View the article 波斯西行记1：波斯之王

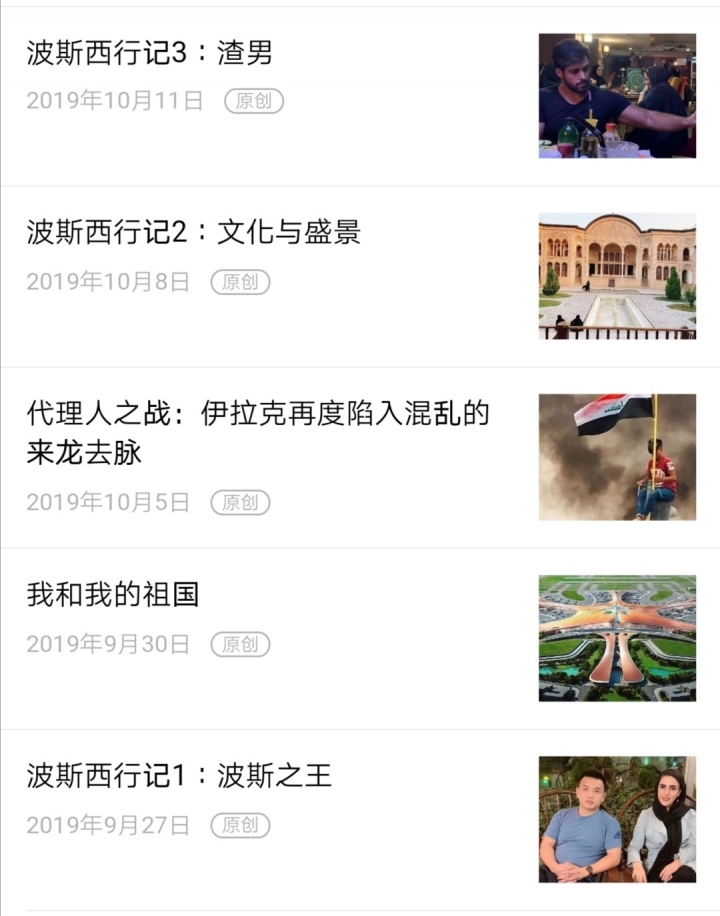coord(179,775)
